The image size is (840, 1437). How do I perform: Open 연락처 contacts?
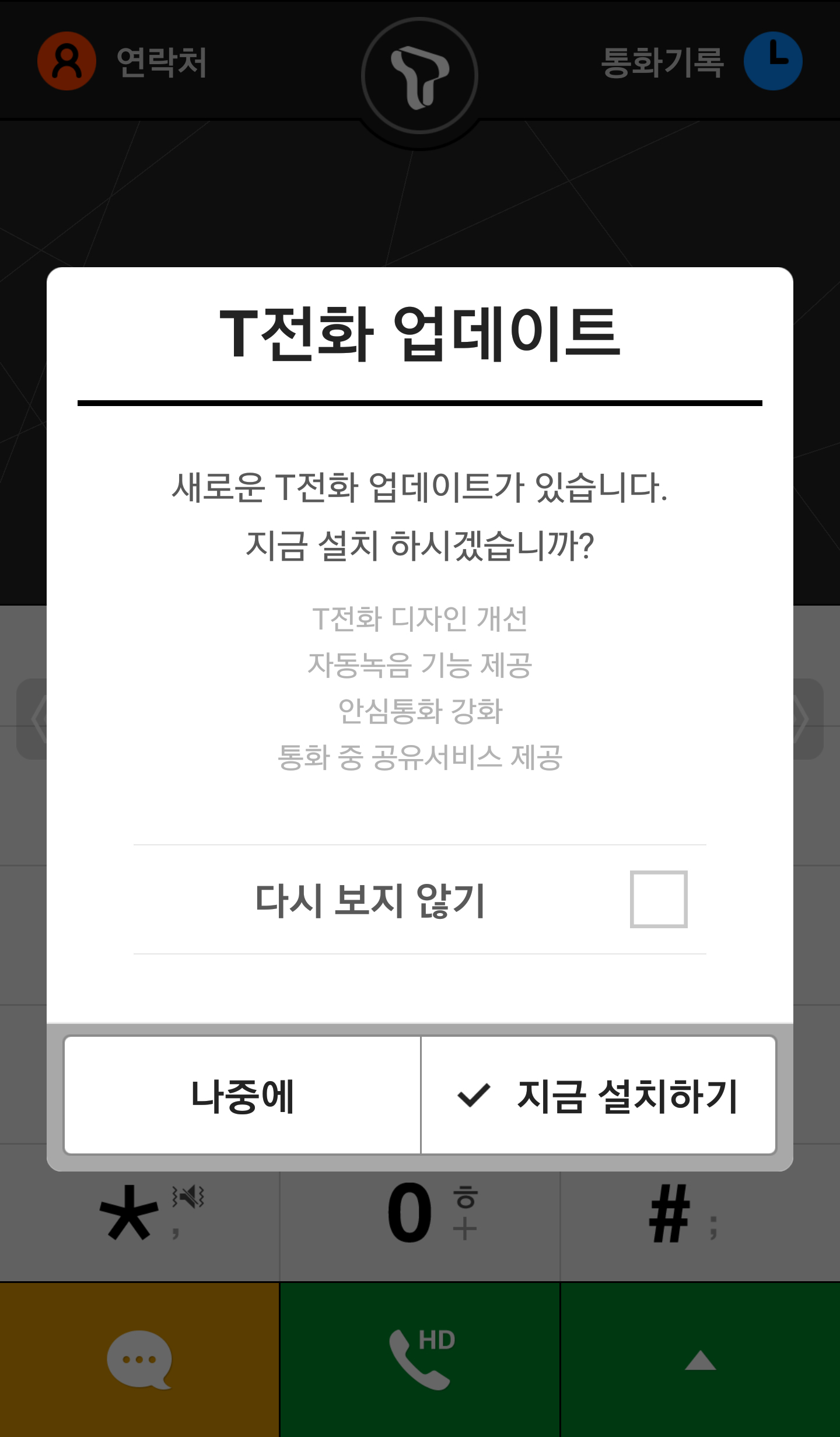click(123, 61)
